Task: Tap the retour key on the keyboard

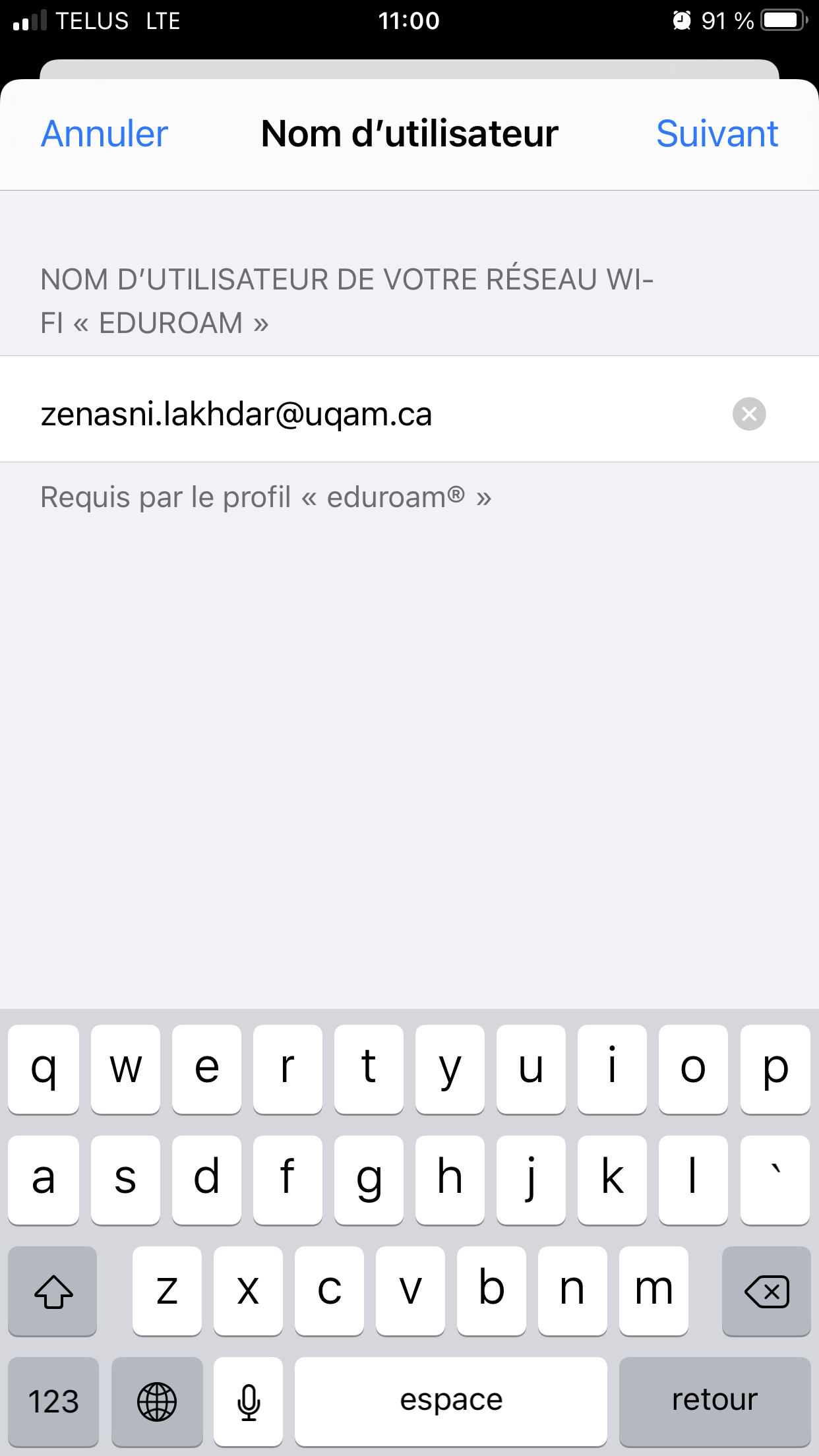Action: (x=715, y=1401)
